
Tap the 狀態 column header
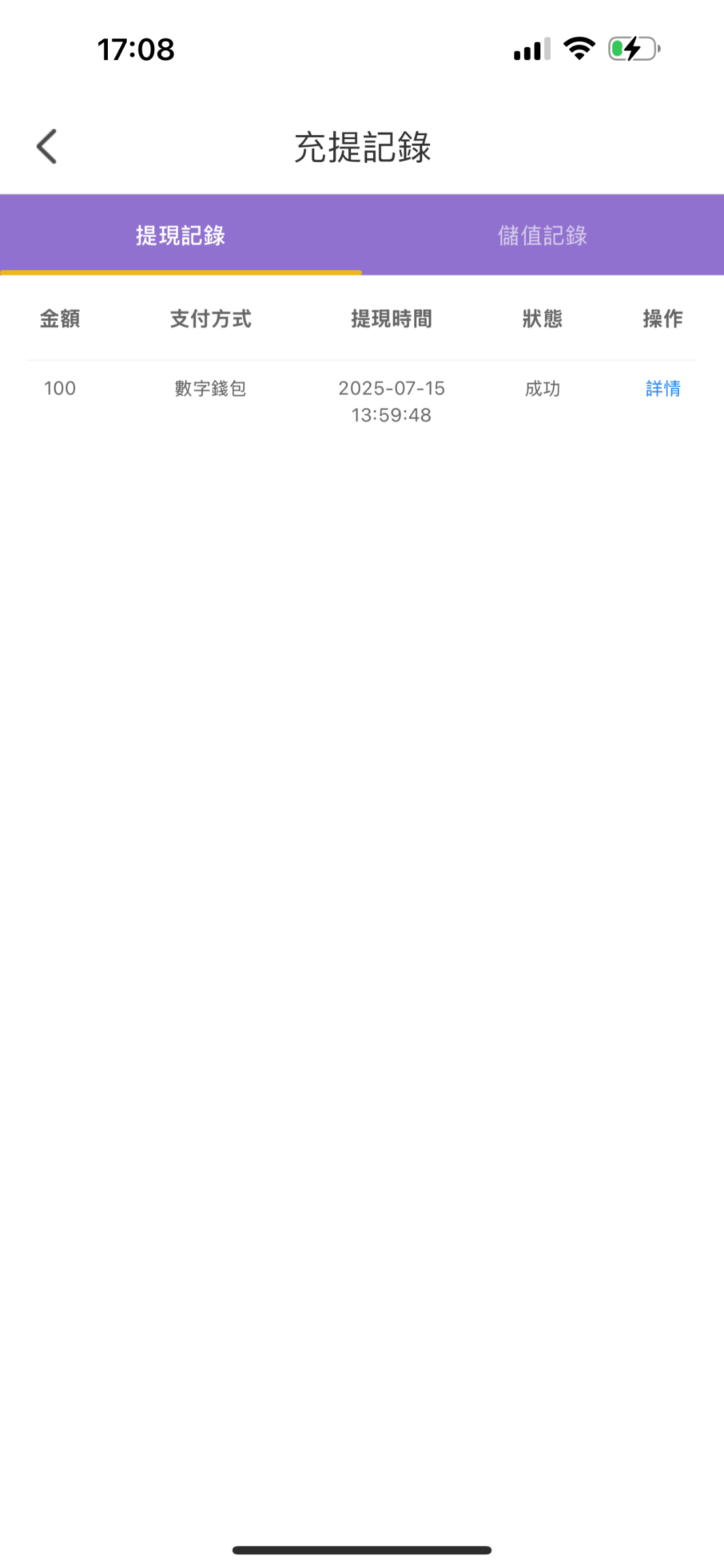[x=542, y=319]
